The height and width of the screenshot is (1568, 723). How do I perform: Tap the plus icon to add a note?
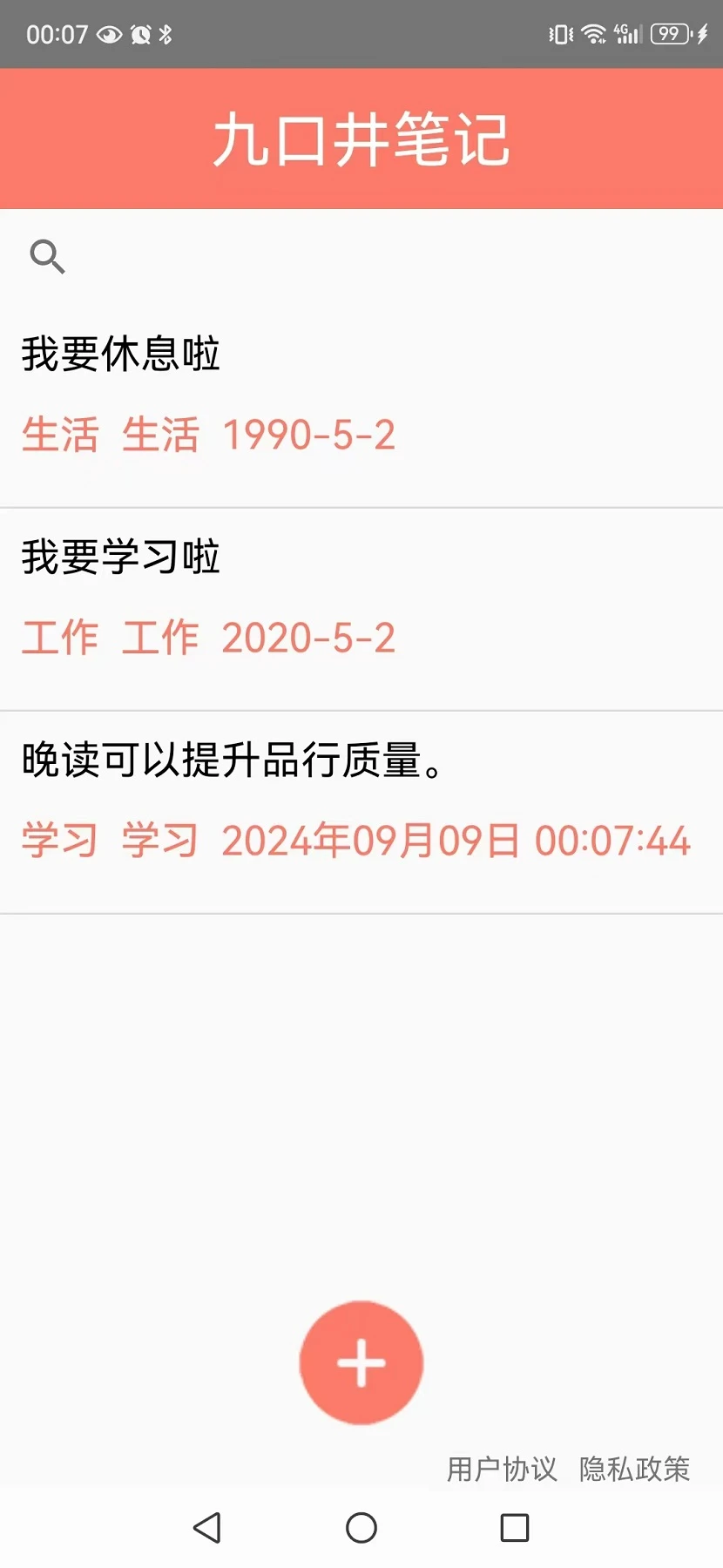coord(361,1362)
